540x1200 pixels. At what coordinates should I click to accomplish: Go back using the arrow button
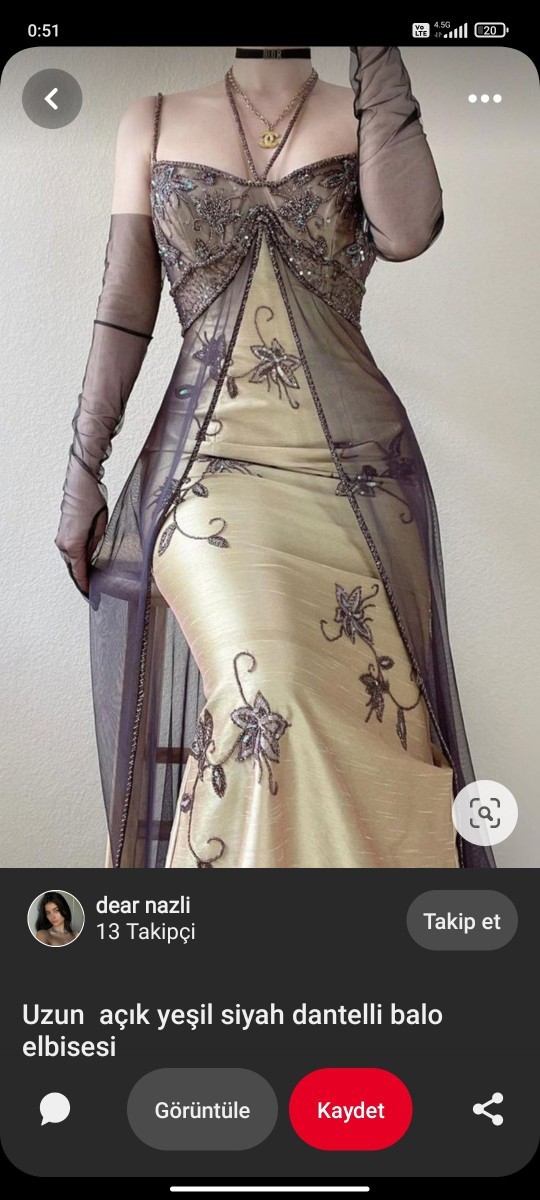coord(52,98)
